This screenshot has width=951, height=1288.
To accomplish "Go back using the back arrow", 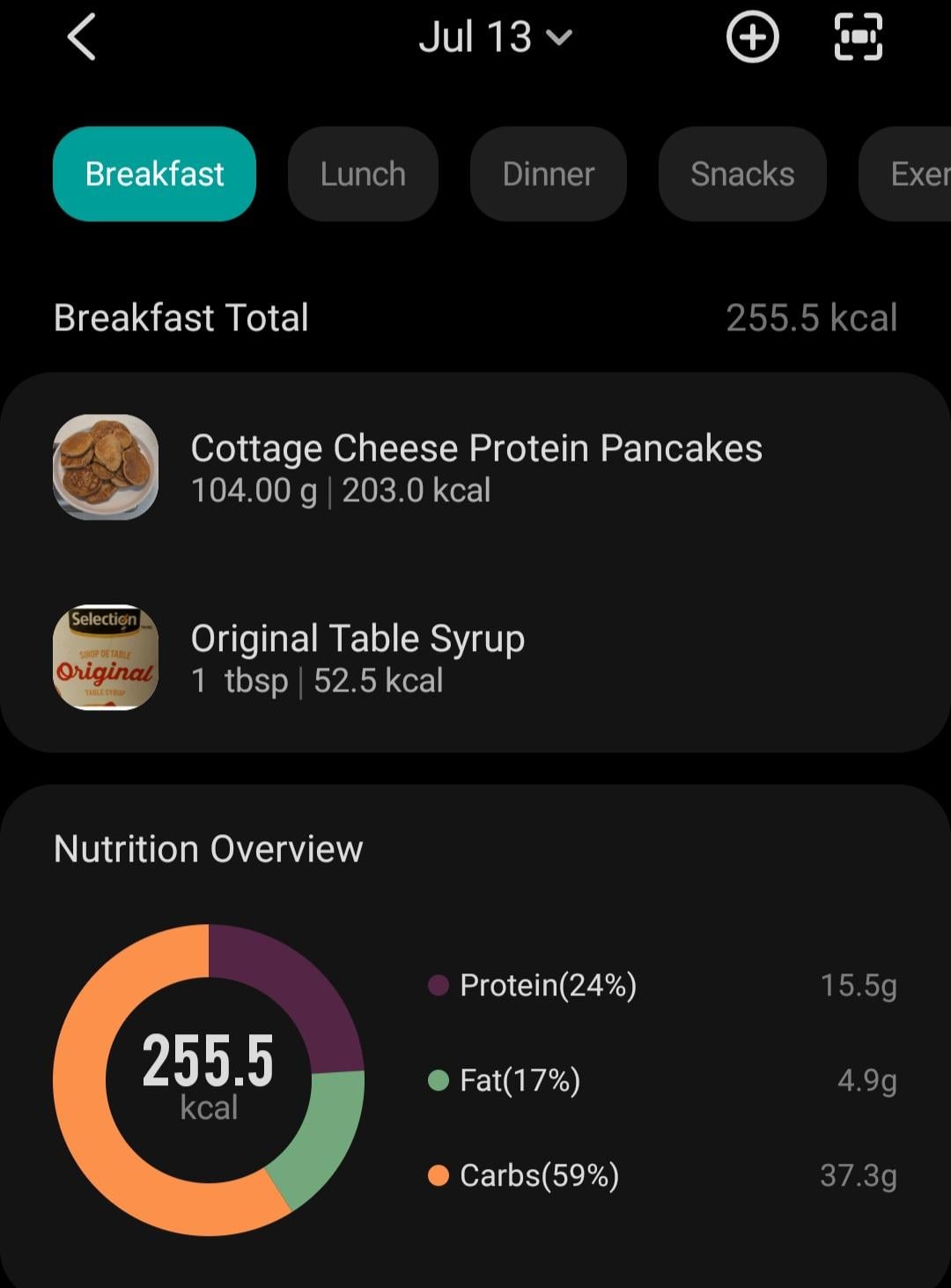I will click(x=81, y=39).
